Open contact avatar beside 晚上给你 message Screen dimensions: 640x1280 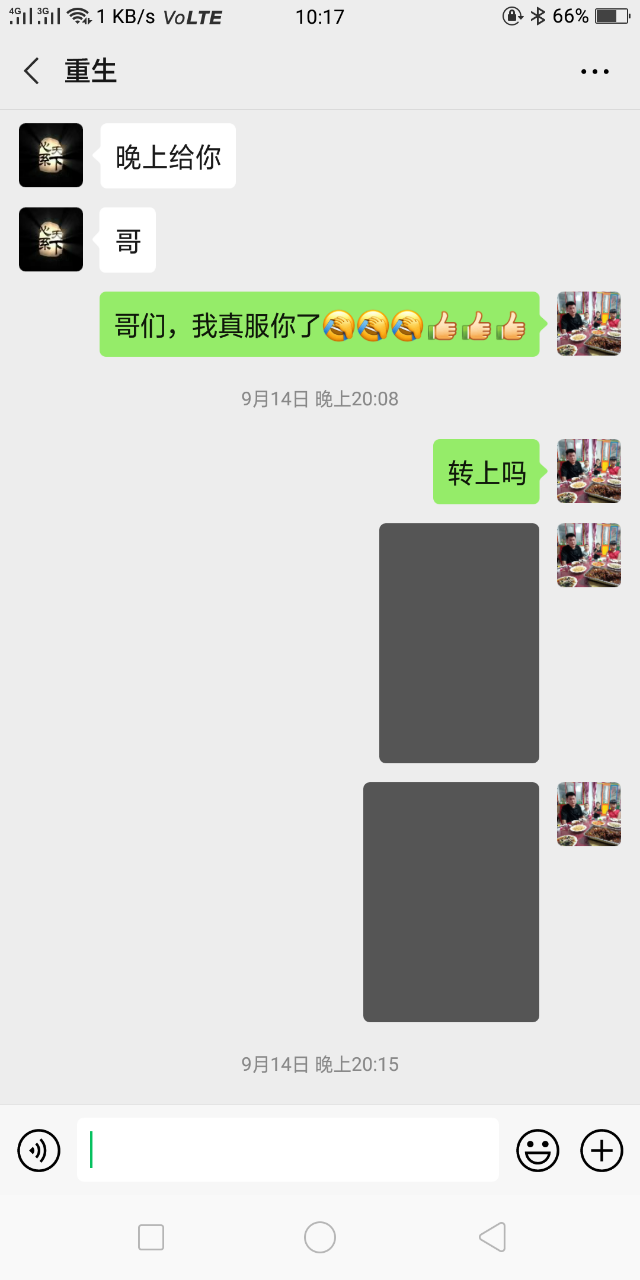point(51,155)
